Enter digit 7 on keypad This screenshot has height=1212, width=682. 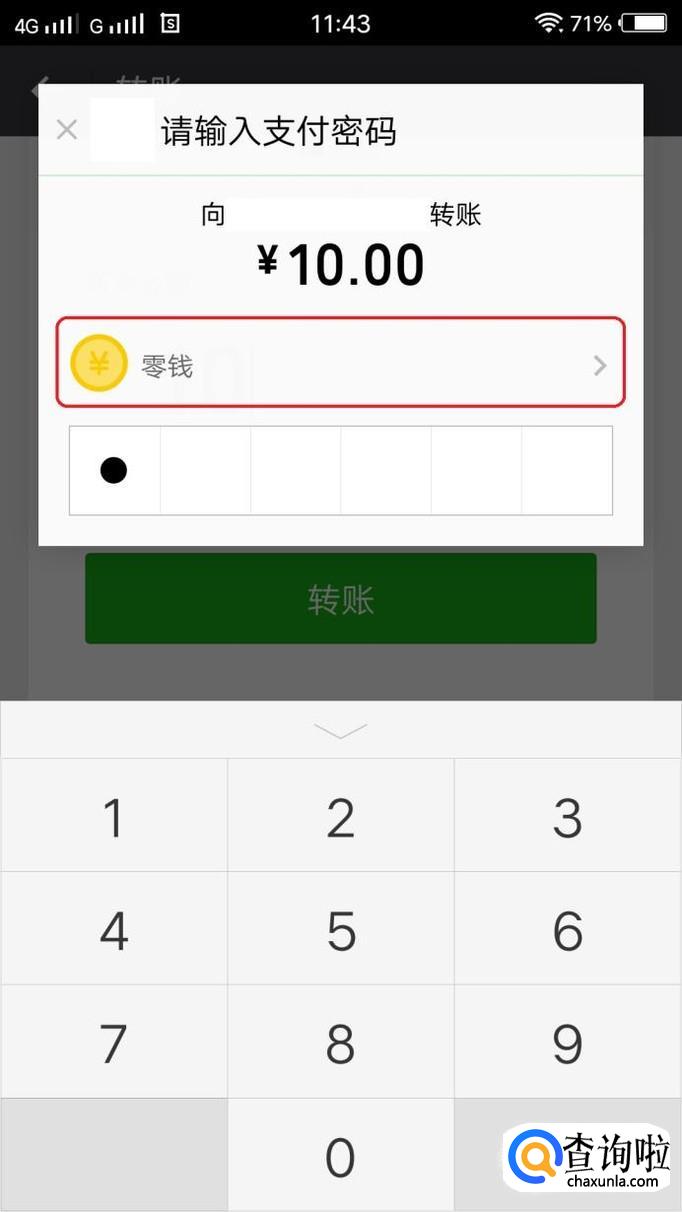pos(114,1043)
